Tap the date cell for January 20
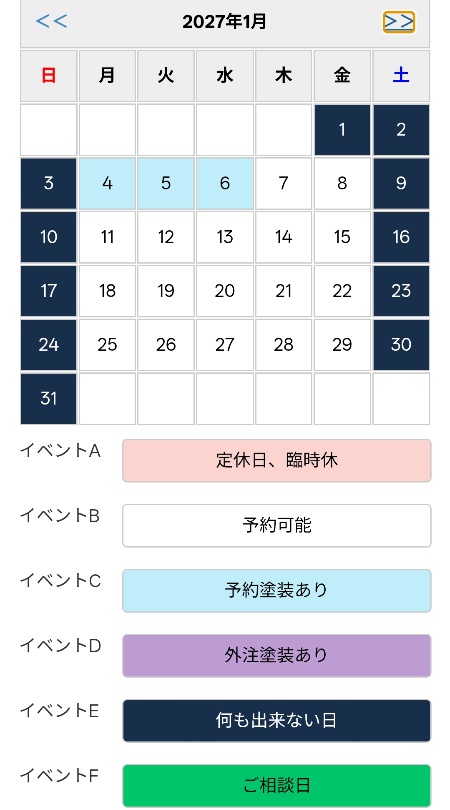This screenshot has height=810, width=450. pyautogui.click(x=225, y=291)
